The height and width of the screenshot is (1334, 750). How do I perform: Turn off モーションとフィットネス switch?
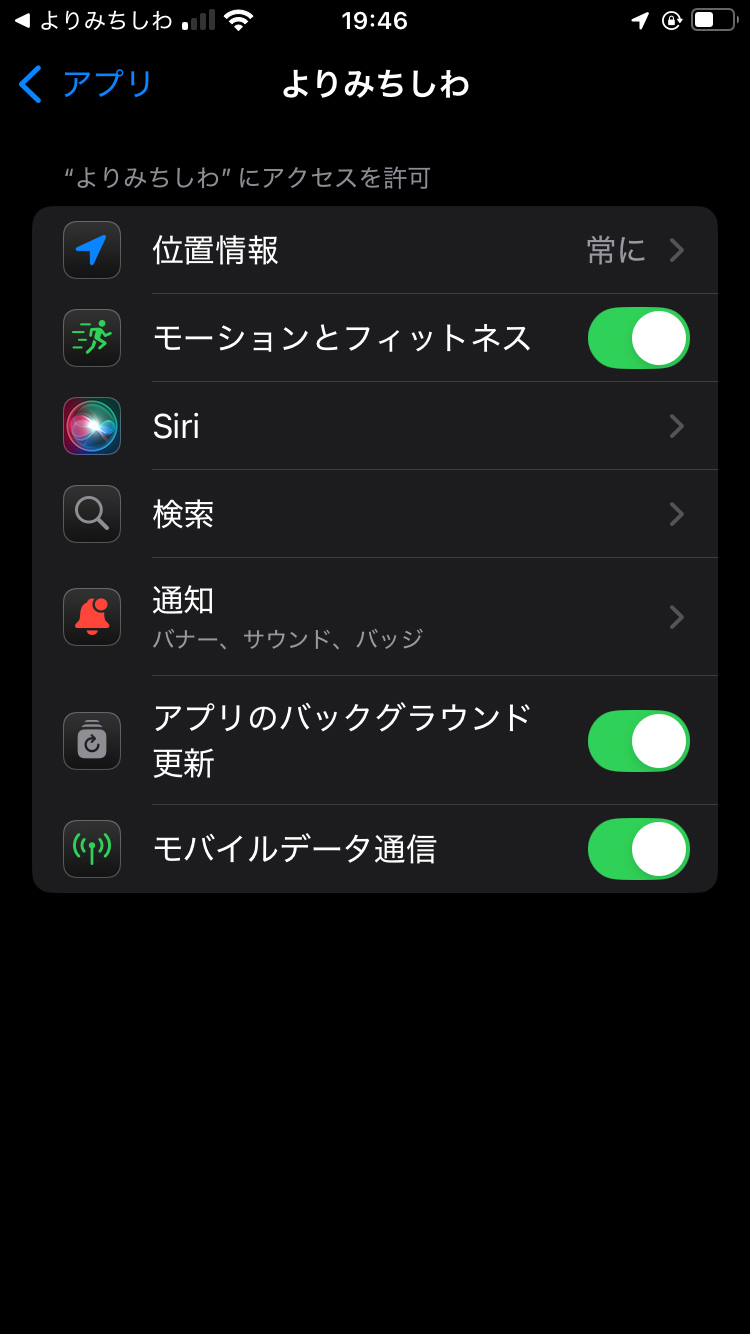638,338
